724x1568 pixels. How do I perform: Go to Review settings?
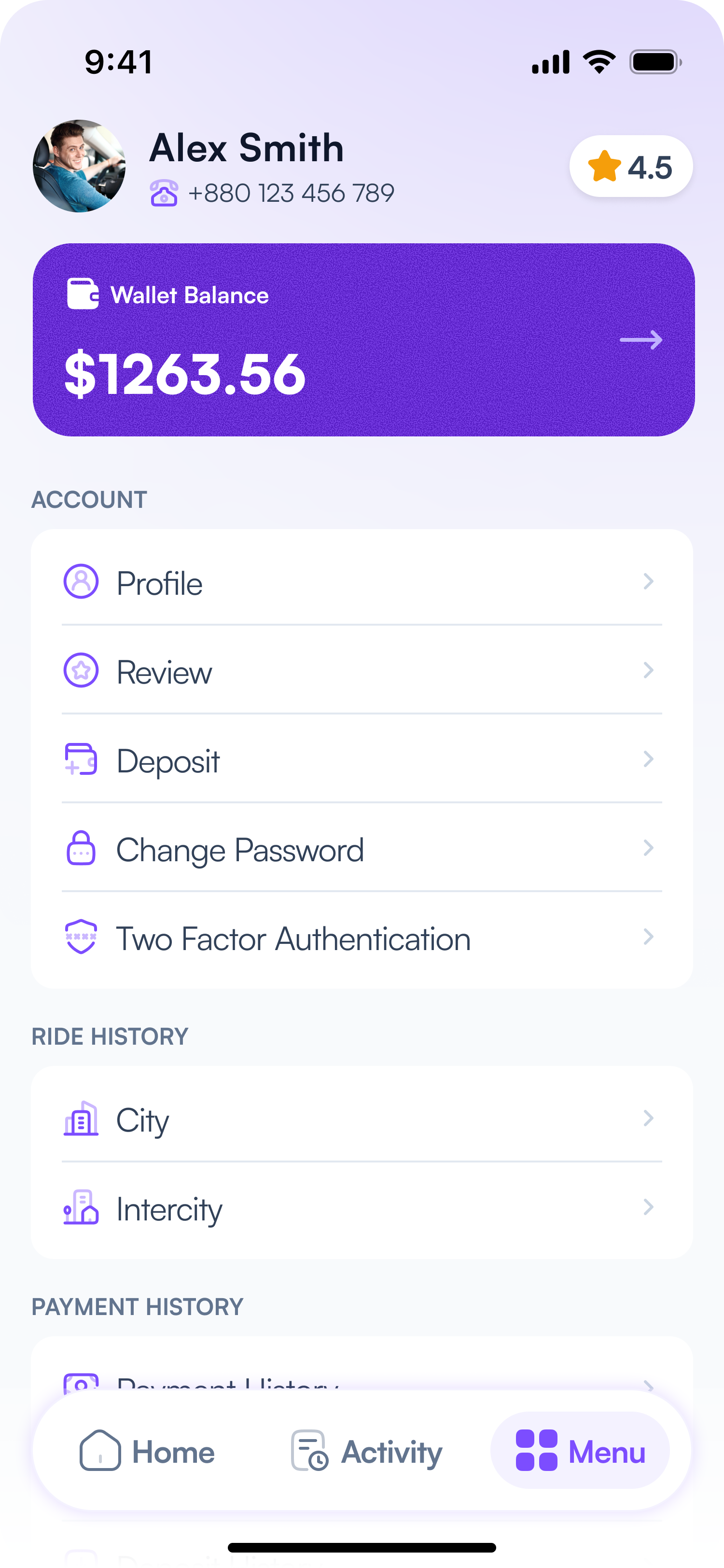362,672
